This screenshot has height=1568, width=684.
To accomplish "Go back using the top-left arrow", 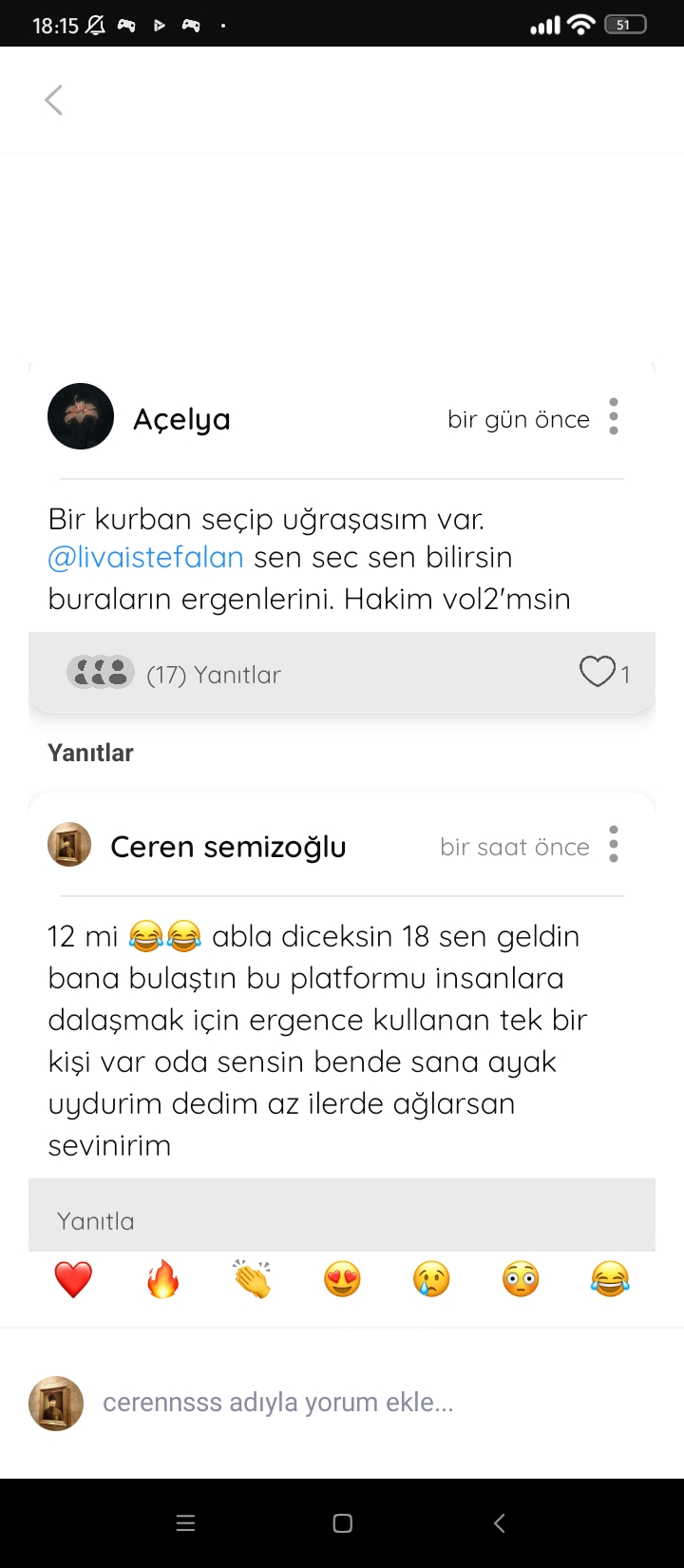I will point(54,100).
